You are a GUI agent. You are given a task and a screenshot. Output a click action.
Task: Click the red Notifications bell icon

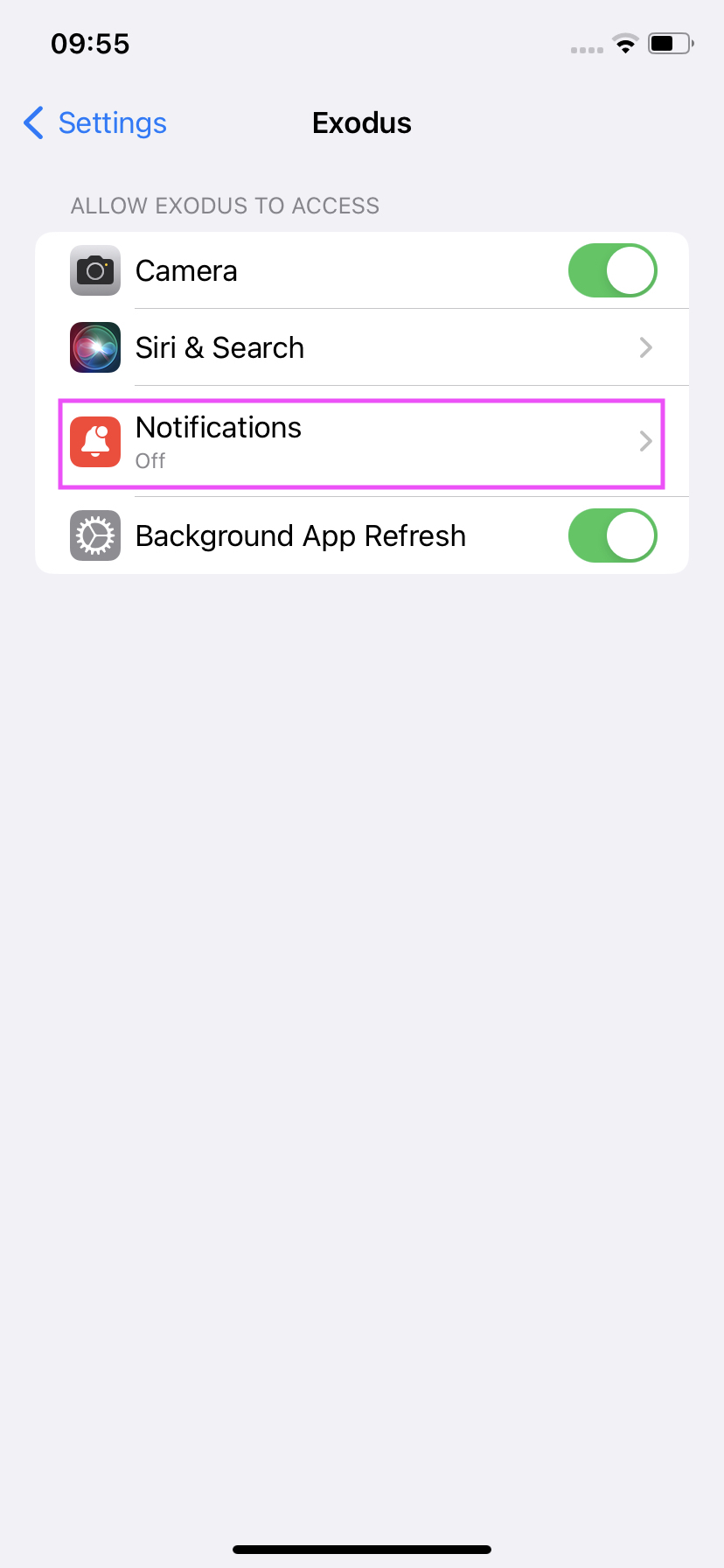(94, 441)
